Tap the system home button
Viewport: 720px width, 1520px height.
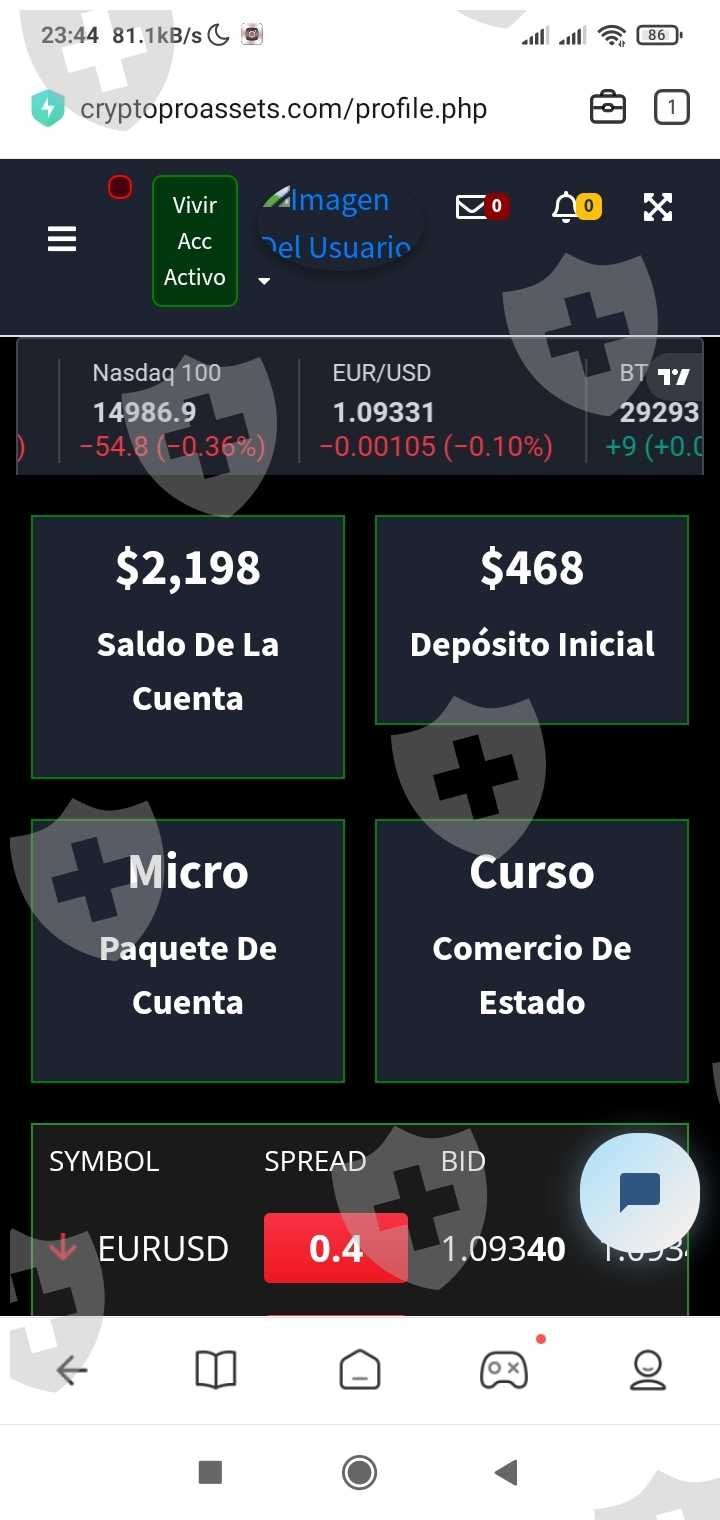359,1472
